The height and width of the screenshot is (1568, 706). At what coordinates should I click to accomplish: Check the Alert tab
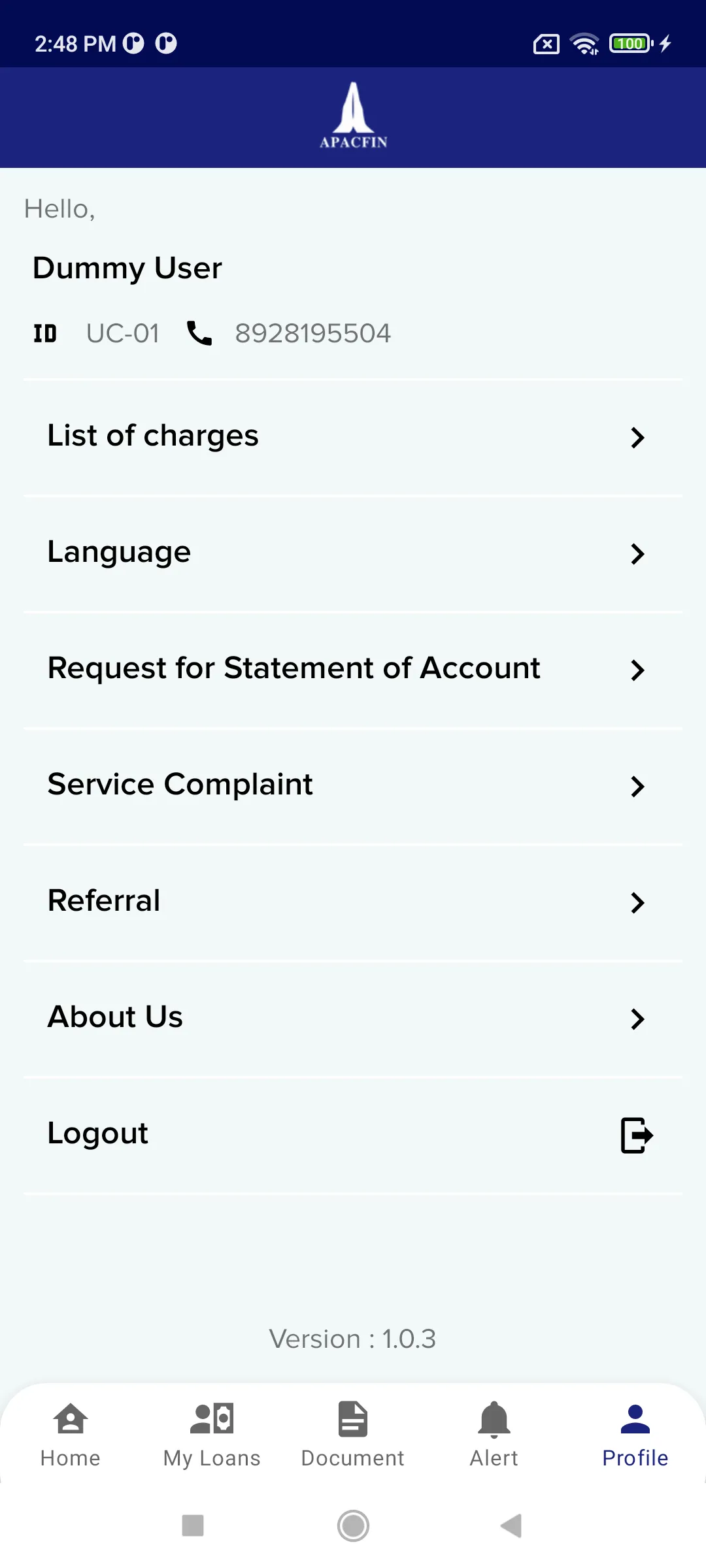(494, 1435)
